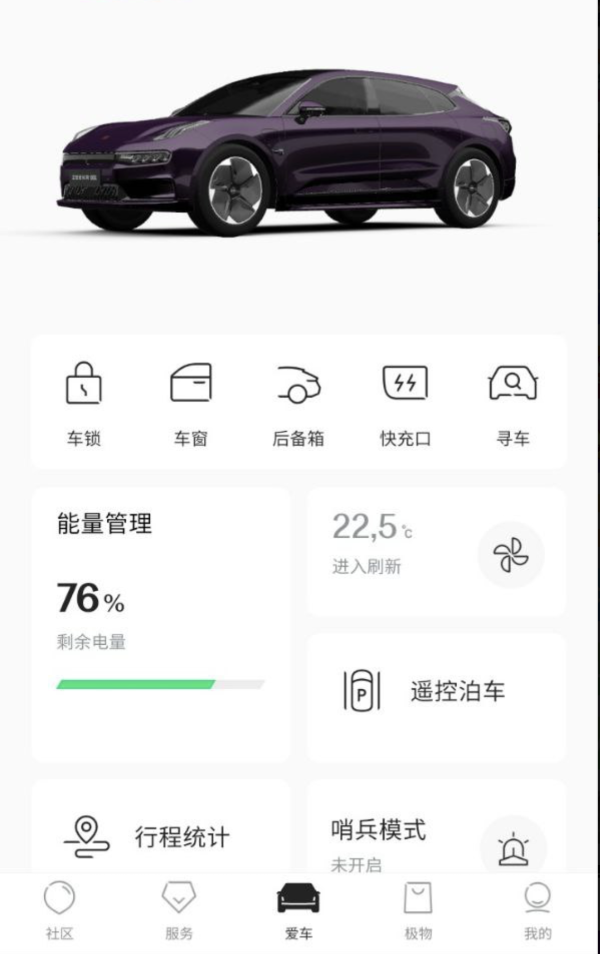View 行程统计 trip statistics

point(161,836)
